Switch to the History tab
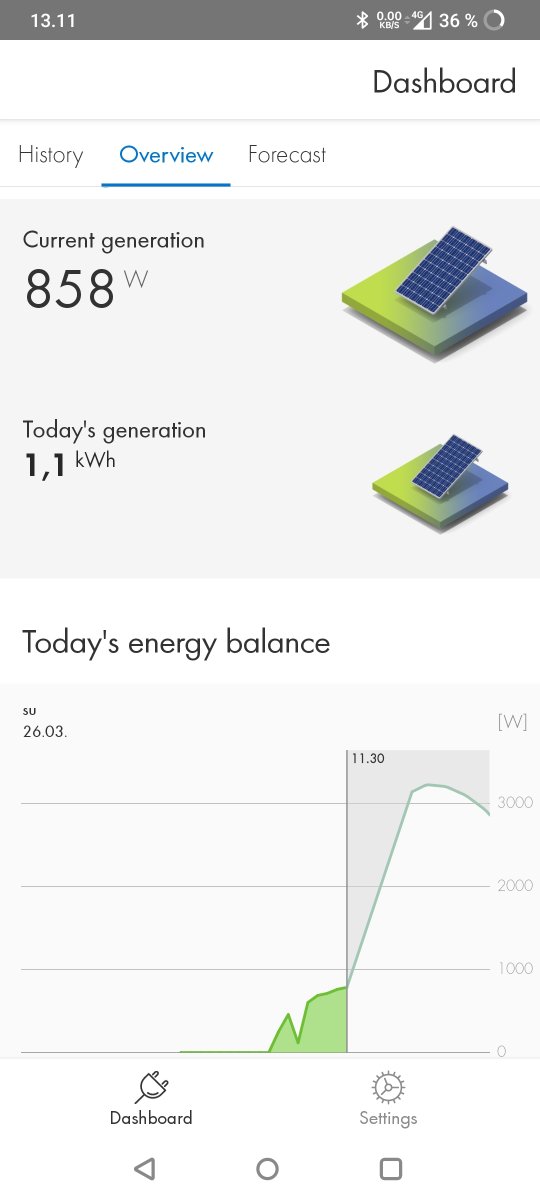This screenshot has width=540, height=1200. [50, 155]
